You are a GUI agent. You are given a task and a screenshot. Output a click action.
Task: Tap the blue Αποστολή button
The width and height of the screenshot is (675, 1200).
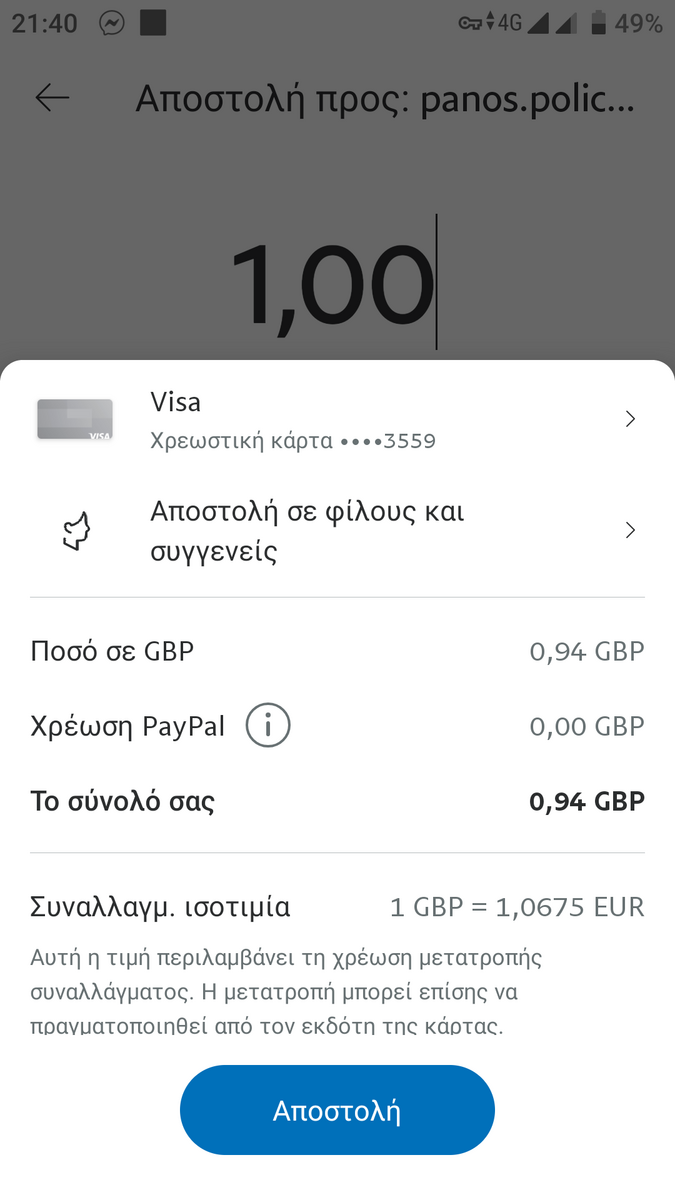tap(337, 1111)
